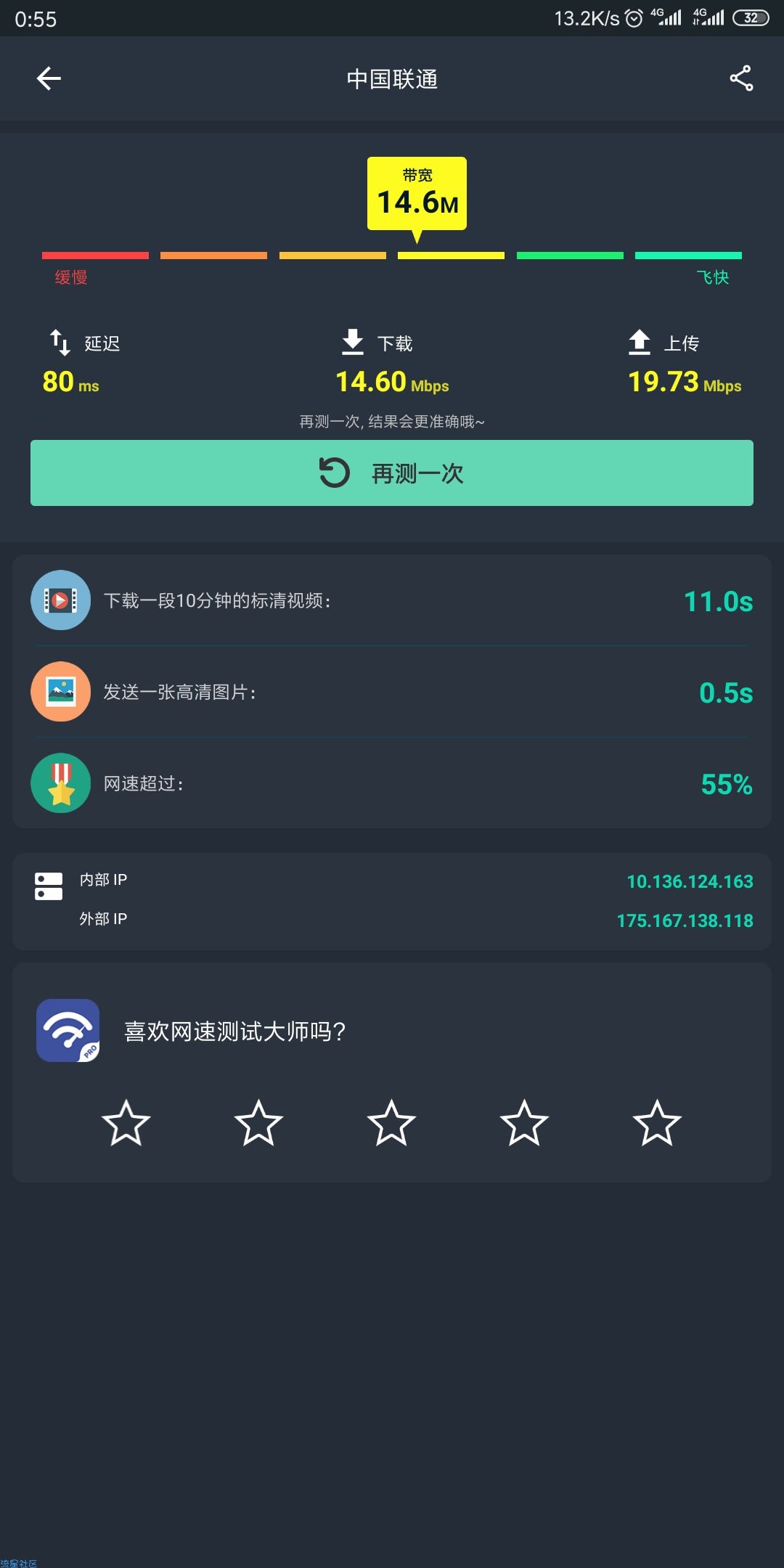This screenshot has width=784, height=1568.
Task: Rate the app one star
Action: (x=126, y=1123)
